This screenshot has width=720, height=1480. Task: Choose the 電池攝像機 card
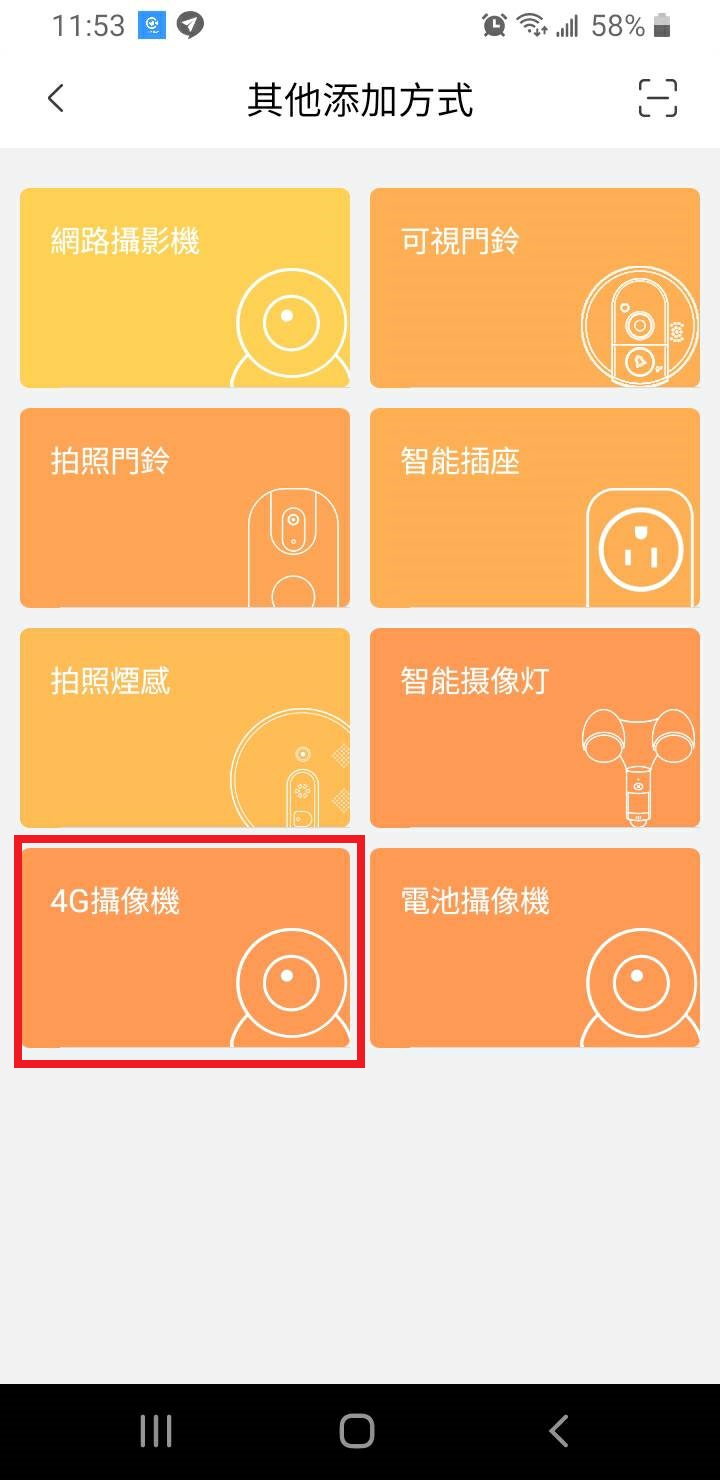[535, 948]
